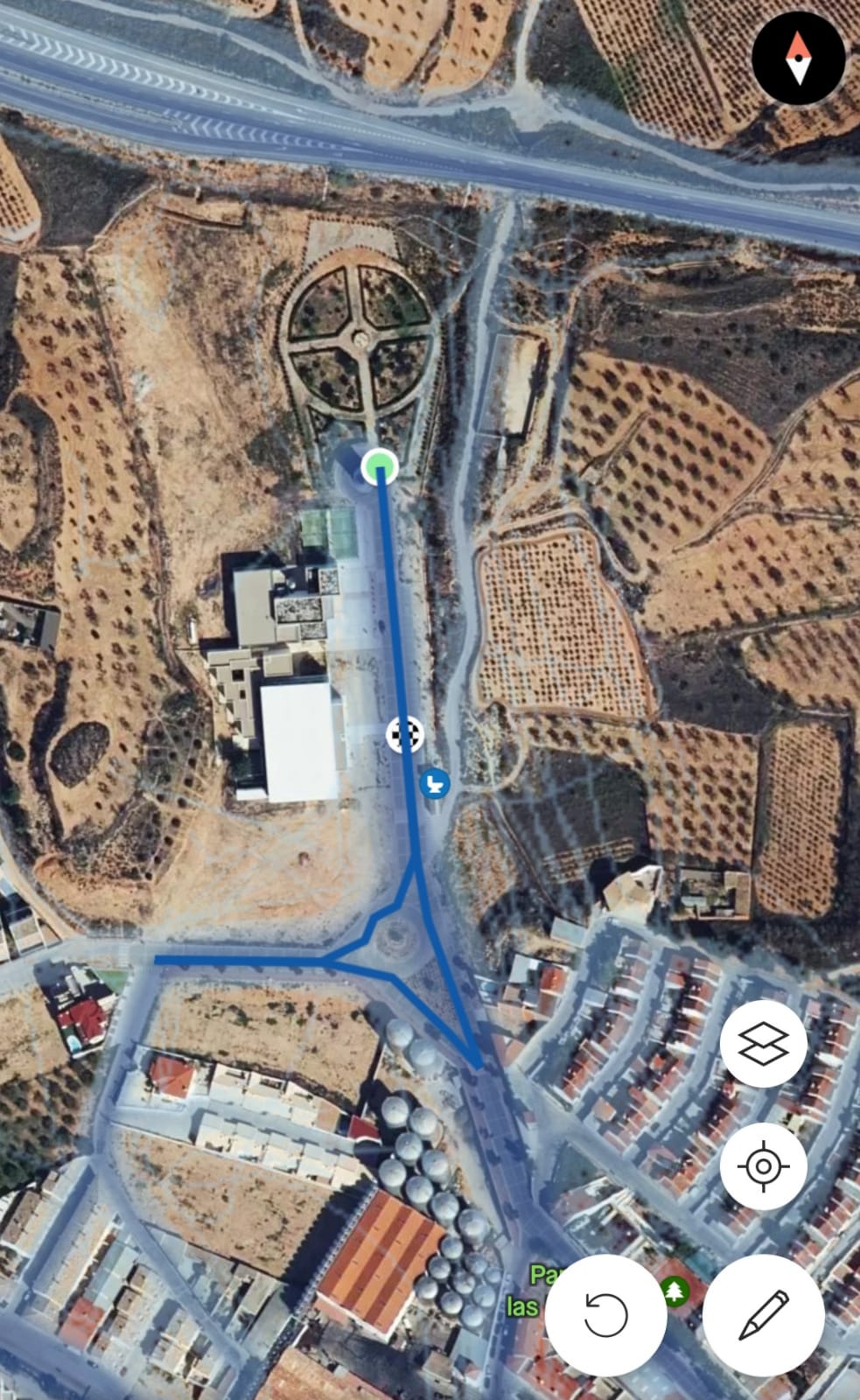Tap the compass to reset north
860x1400 pixels.
pos(798,58)
